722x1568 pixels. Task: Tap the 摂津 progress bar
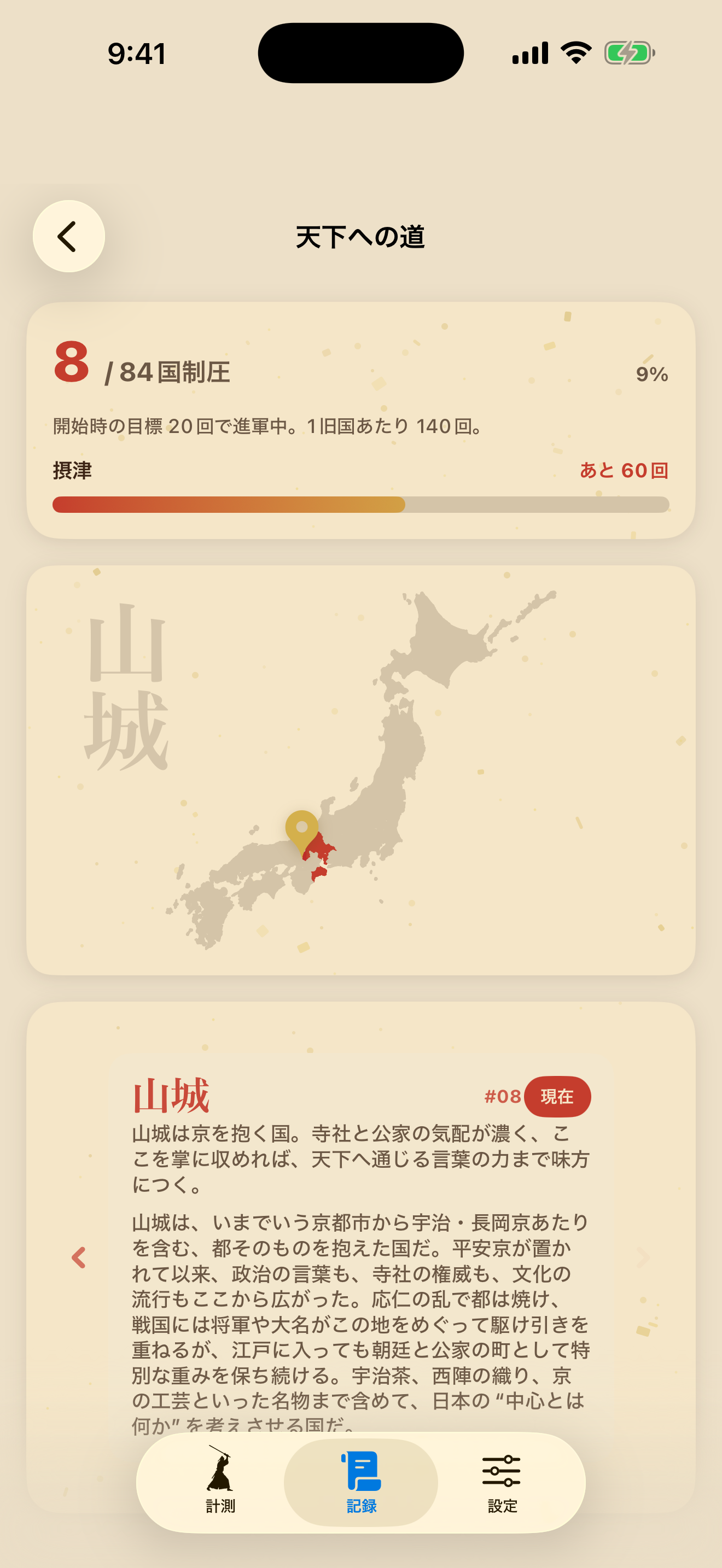coord(361,504)
